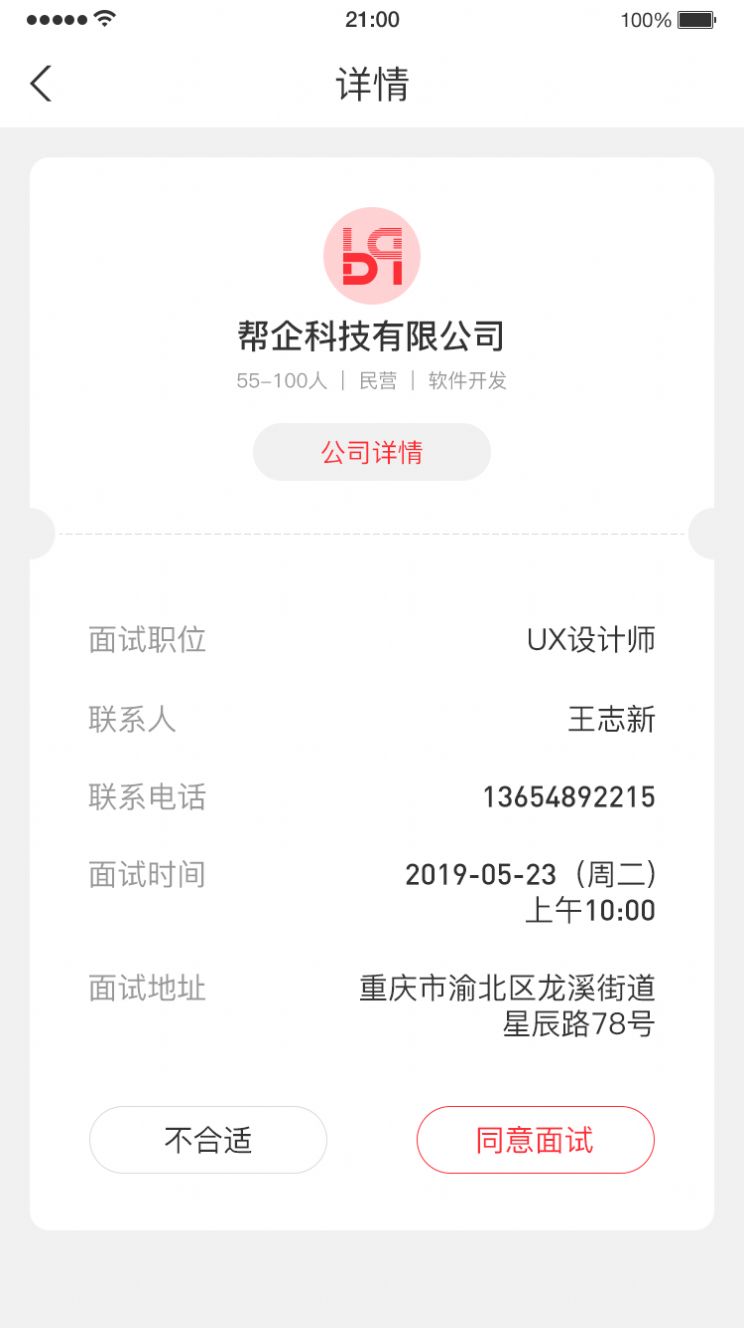
Task: Tap the 100% battery percentage indicator
Action: [648, 18]
